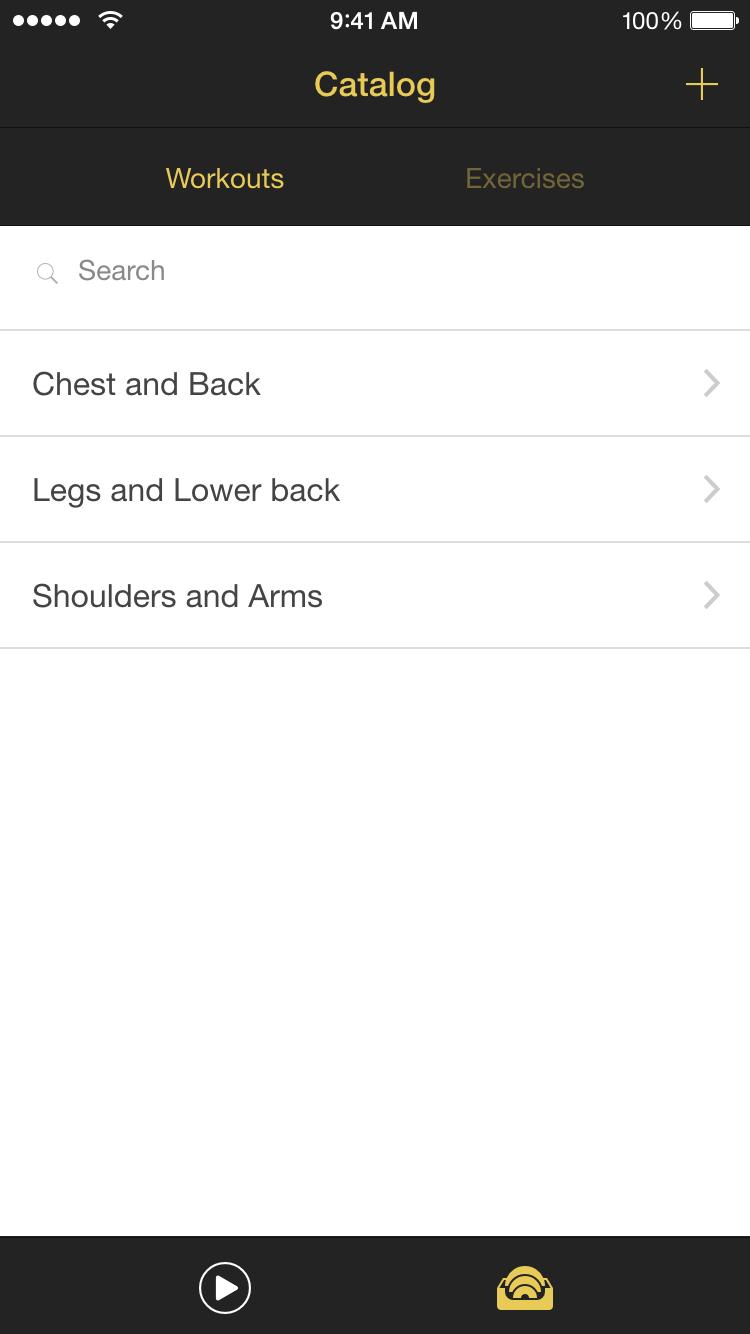Select the clock showing 9:41 AM
Viewport: 750px width, 1334px height.
pyautogui.click(x=374, y=20)
